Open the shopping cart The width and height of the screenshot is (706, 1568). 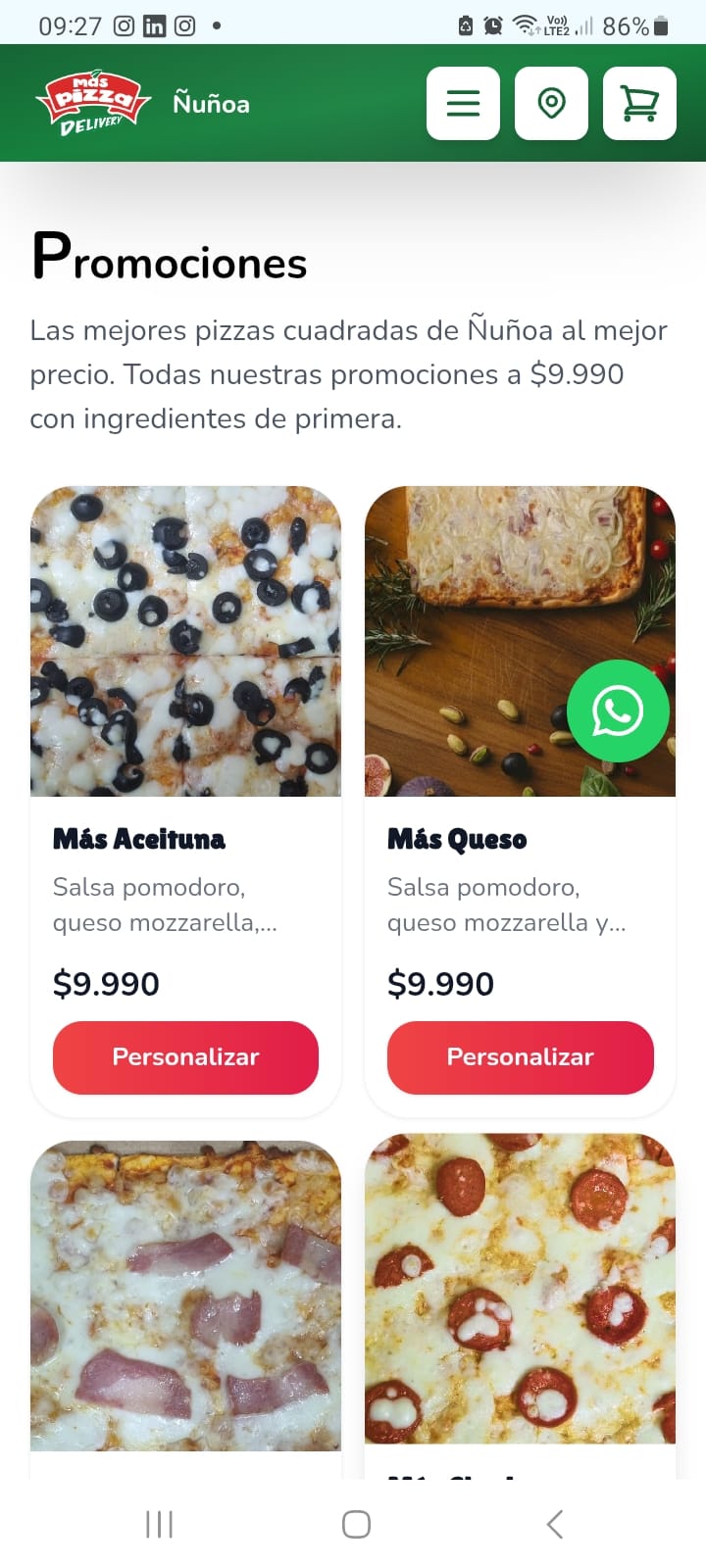[x=639, y=103]
